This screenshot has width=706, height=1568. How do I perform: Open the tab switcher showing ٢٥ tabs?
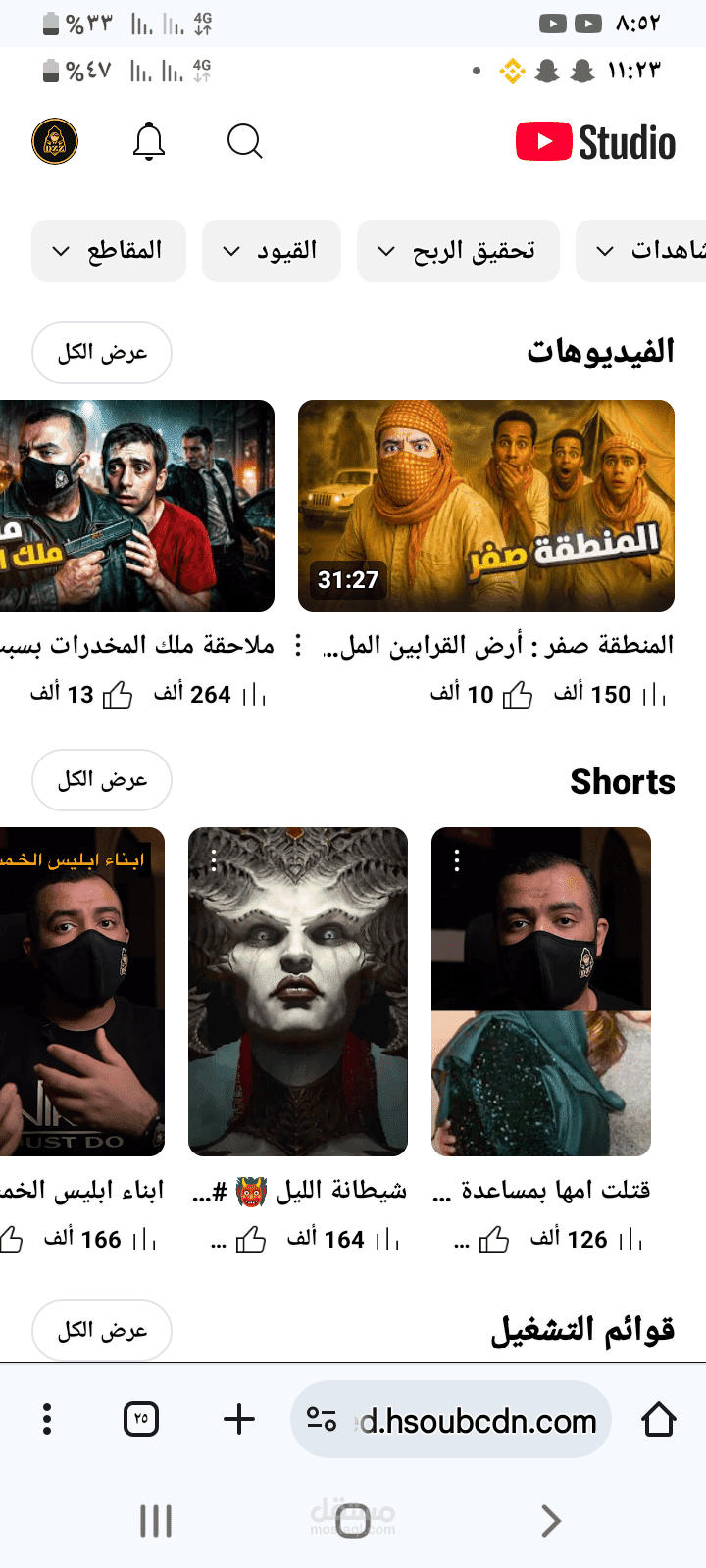[141, 1419]
